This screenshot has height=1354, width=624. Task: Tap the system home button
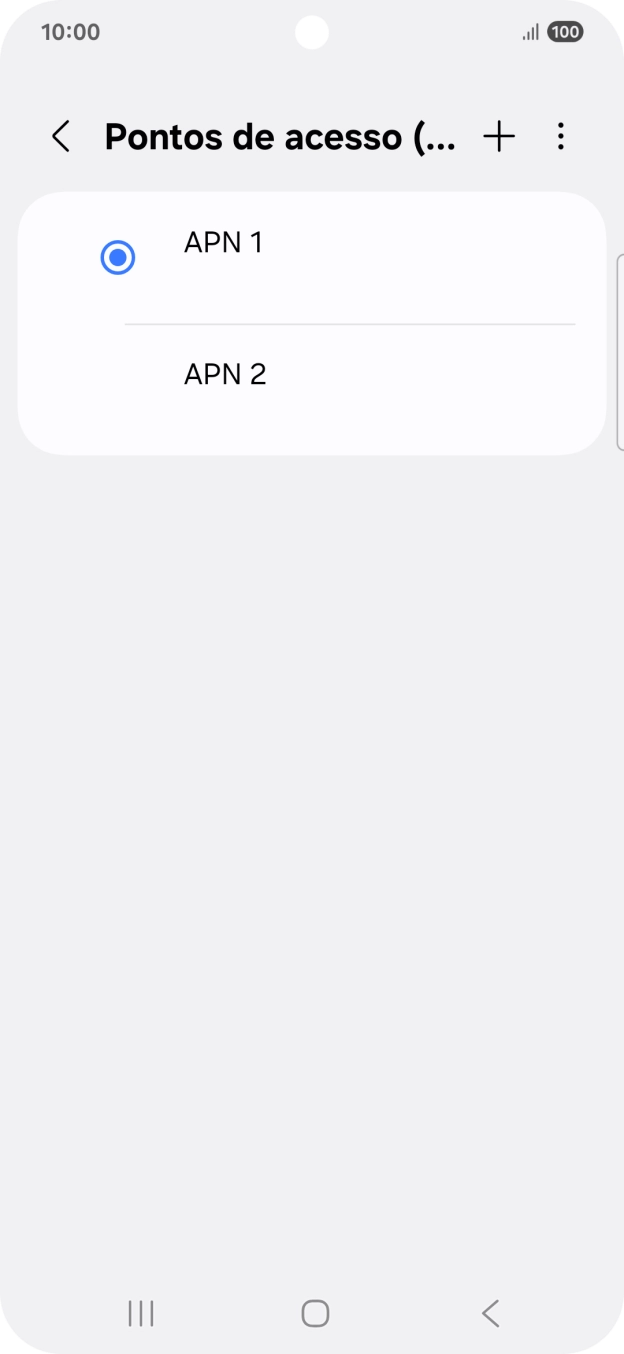tap(315, 1313)
